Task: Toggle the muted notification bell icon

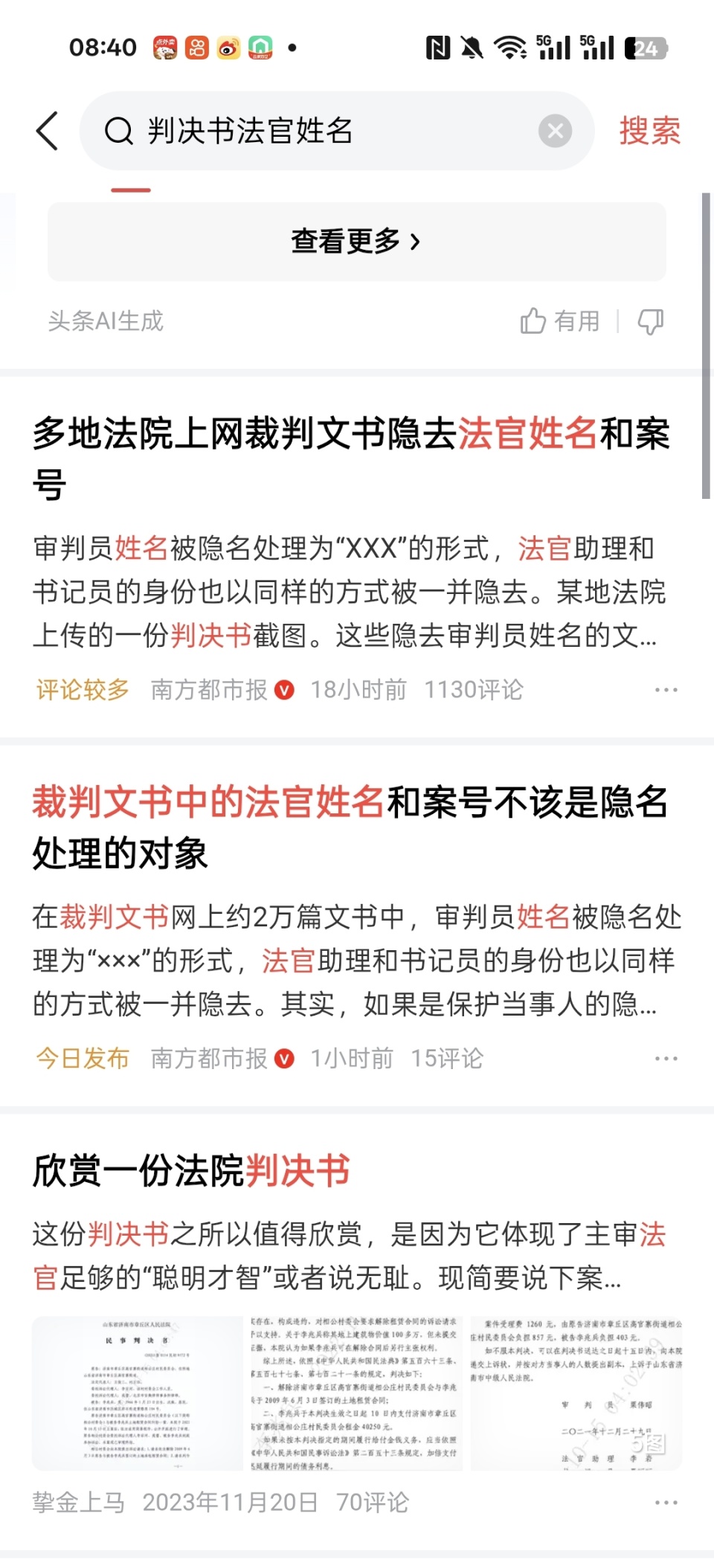Action: point(471,47)
